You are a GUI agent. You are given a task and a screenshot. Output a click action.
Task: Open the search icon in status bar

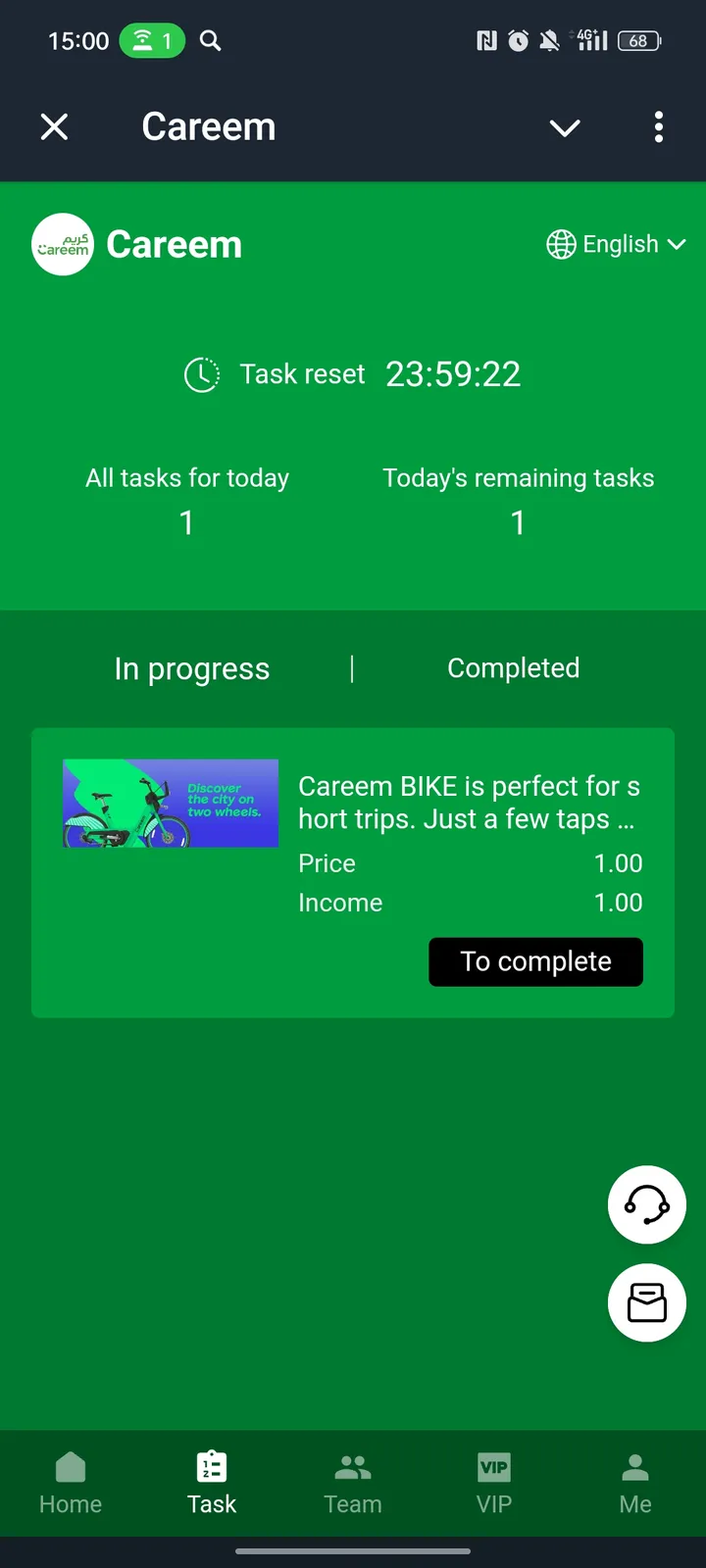pyautogui.click(x=210, y=40)
